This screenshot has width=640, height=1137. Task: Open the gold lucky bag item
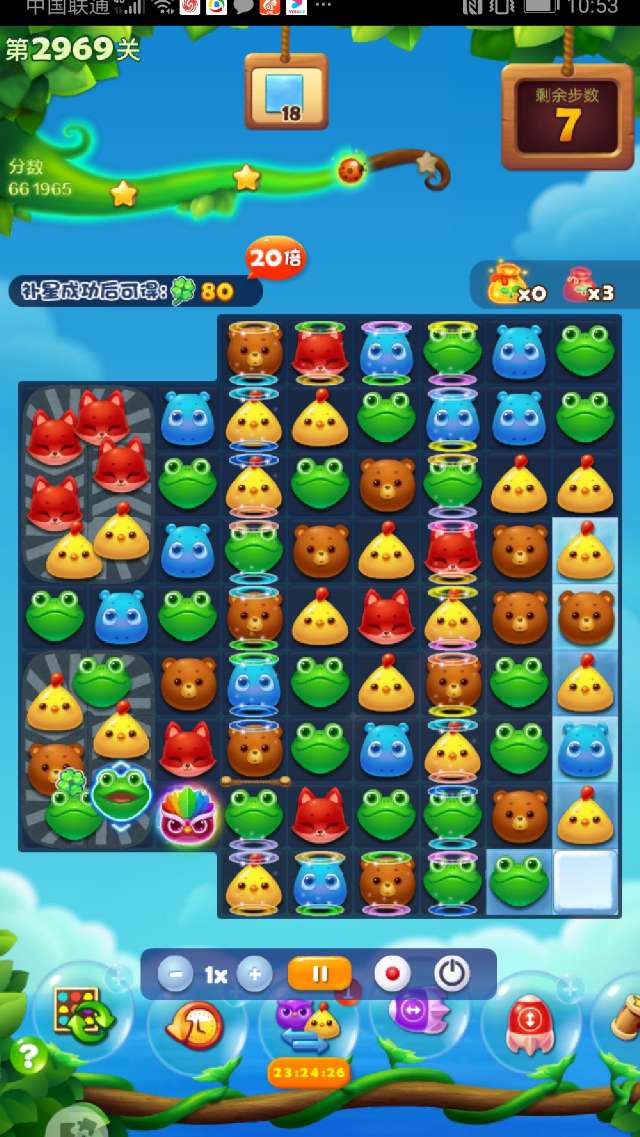click(x=507, y=282)
